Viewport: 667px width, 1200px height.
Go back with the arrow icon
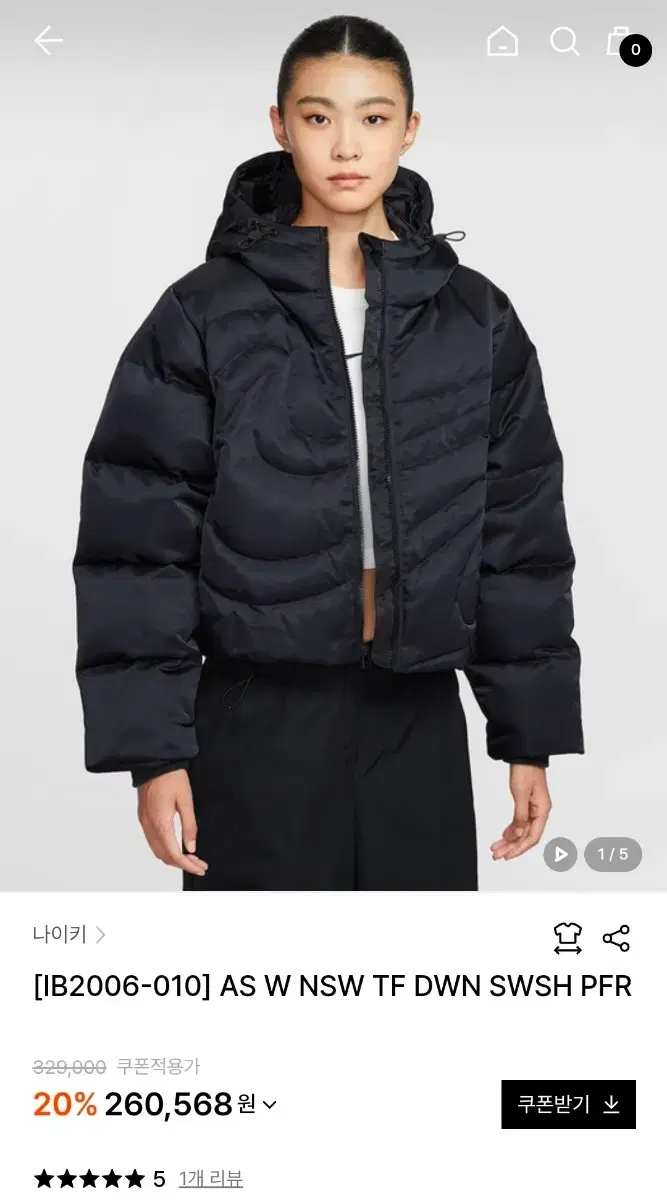[48, 41]
